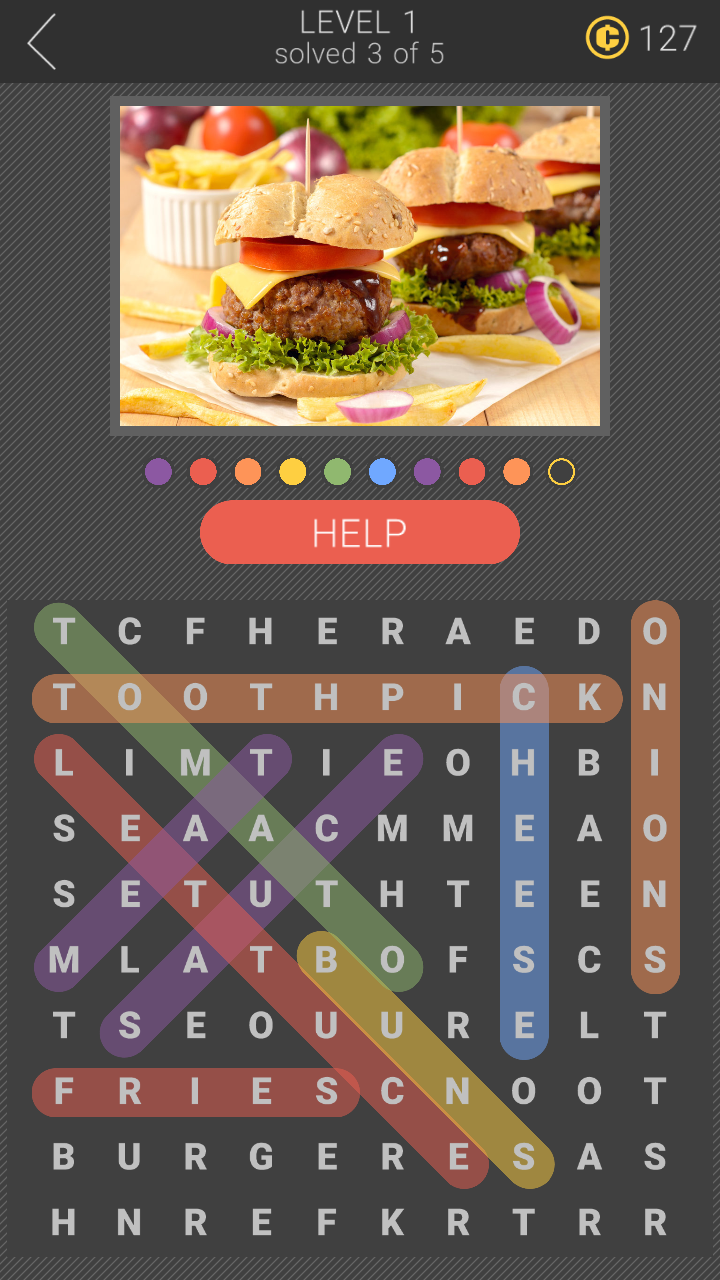Tap the red second progress dot
This screenshot has width=720, height=1280.
pos(204,470)
